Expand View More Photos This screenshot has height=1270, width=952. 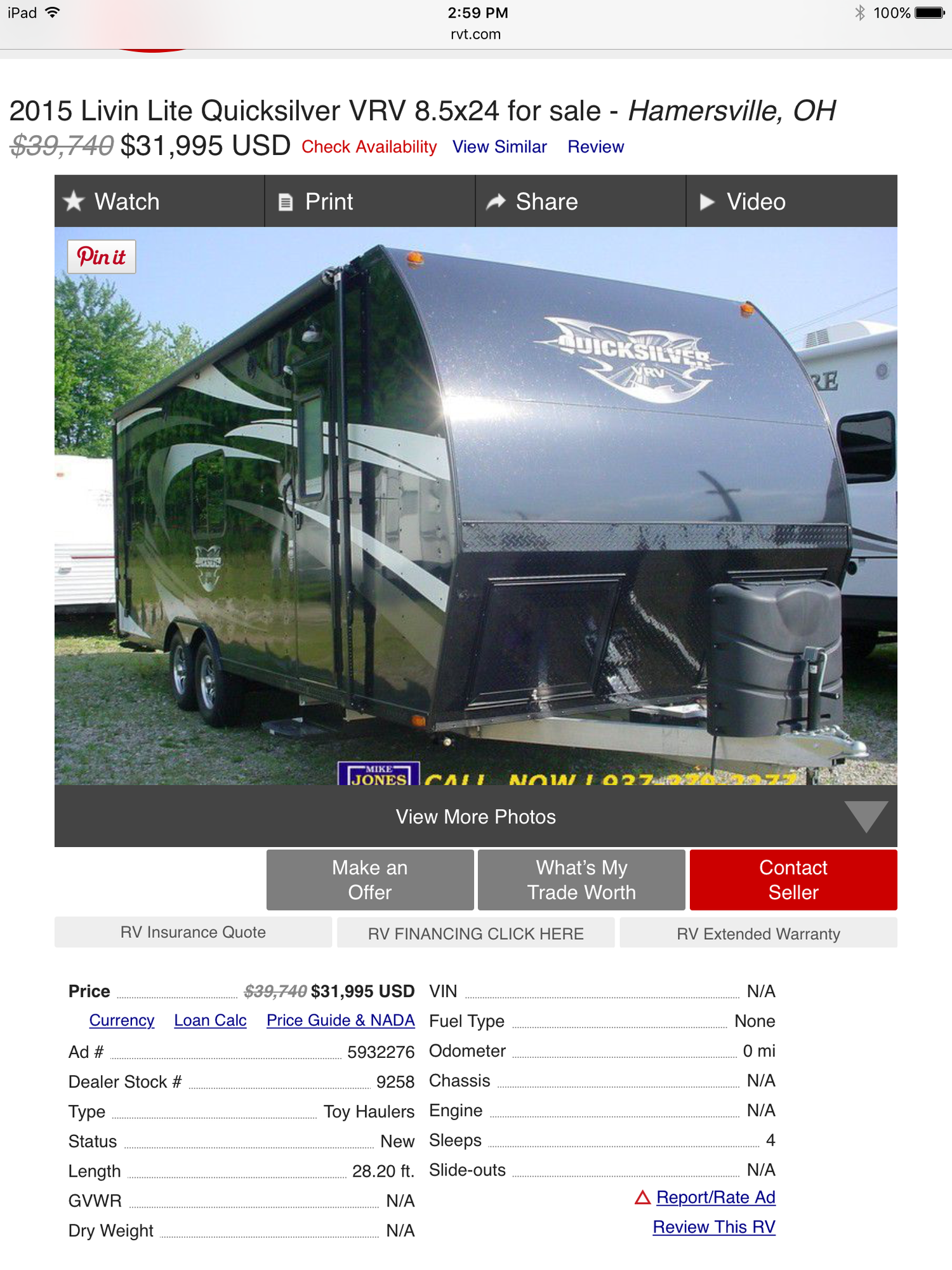475,817
